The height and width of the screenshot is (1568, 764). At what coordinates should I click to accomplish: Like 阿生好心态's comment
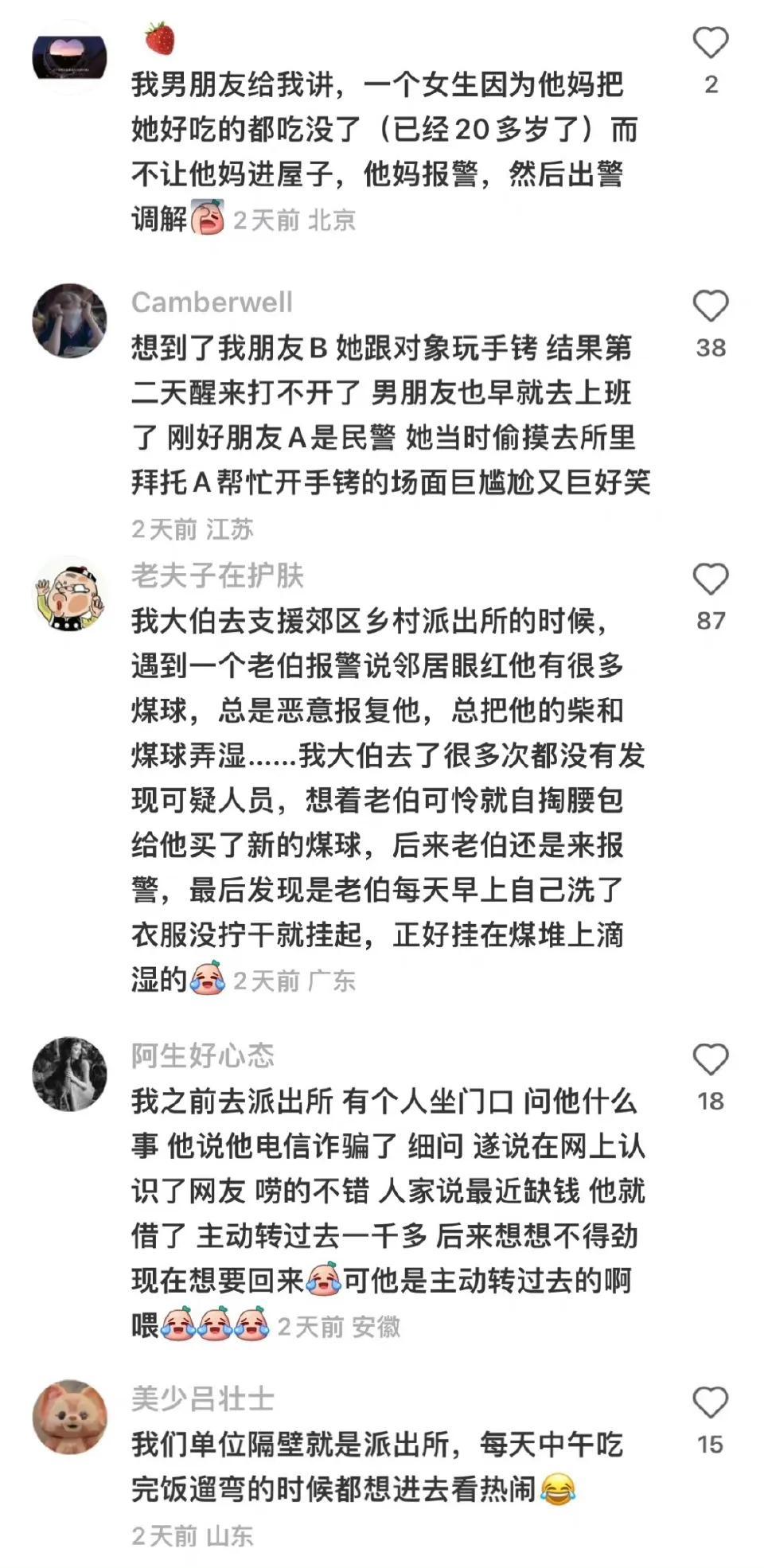(x=710, y=1060)
